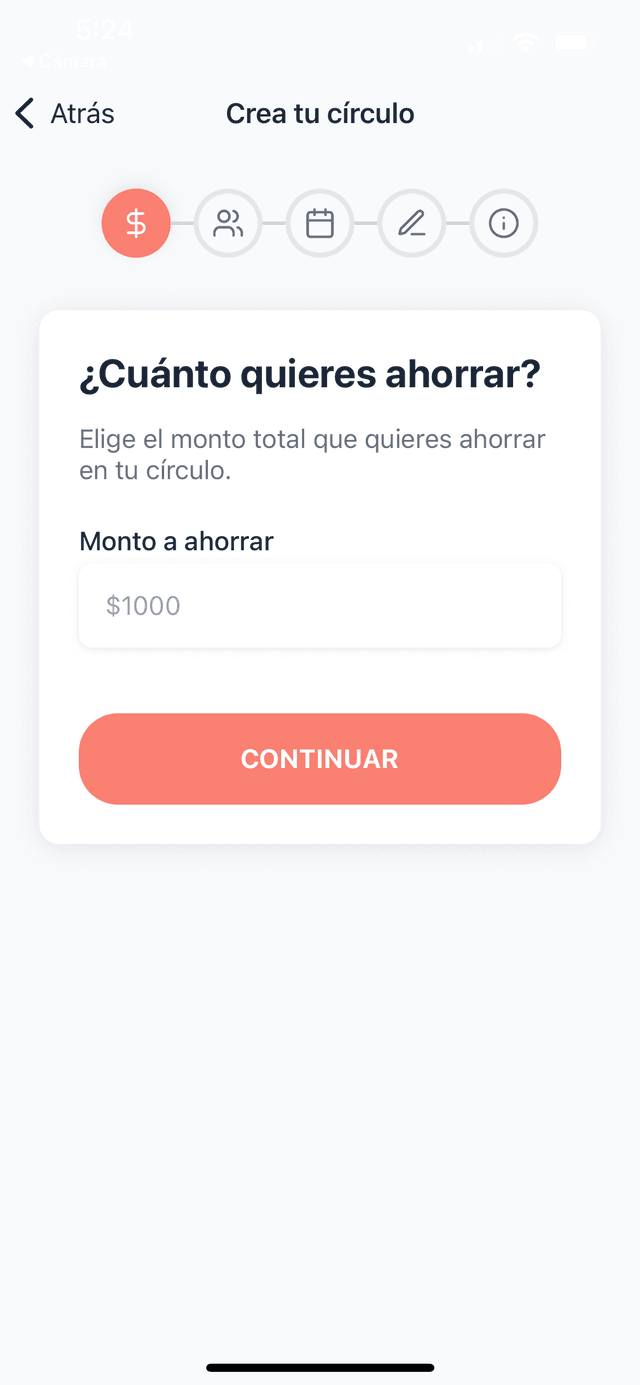
Task: Open the calendar step icon
Action: pos(320,223)
